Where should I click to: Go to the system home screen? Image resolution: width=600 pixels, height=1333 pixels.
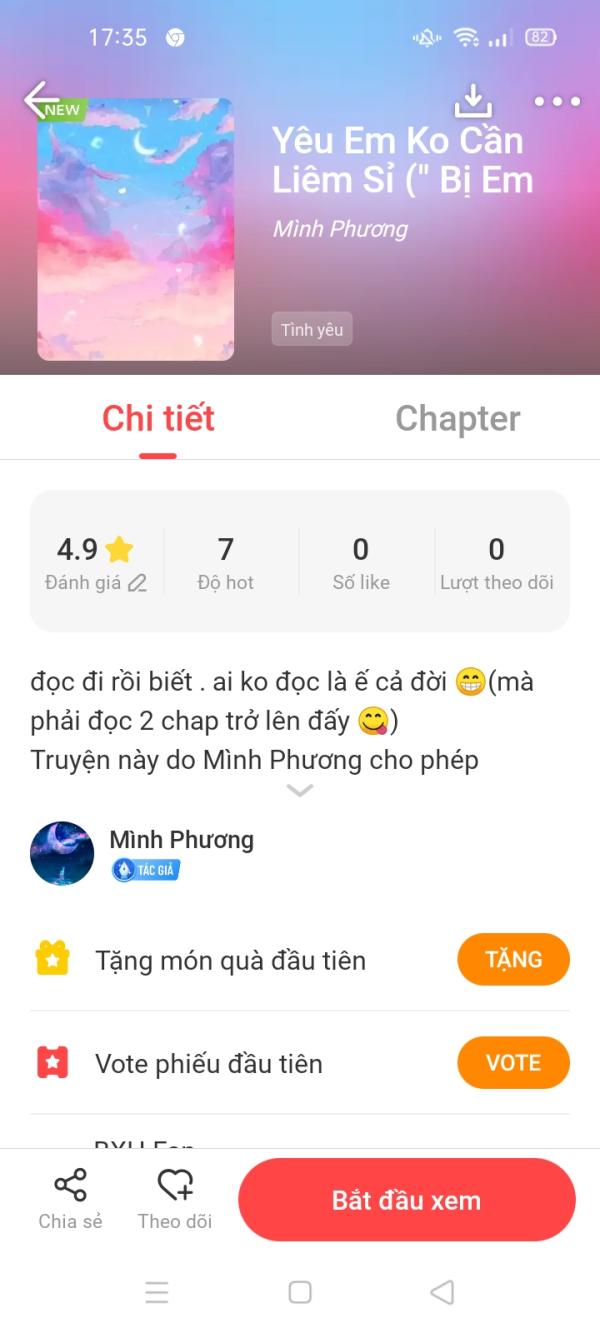[300, 1292]
